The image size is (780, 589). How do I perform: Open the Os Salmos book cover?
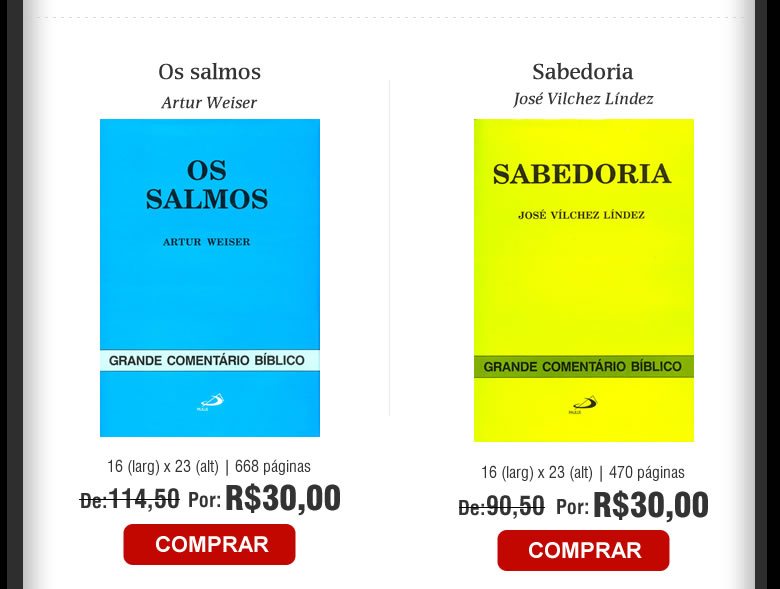[x=210, y=277]
